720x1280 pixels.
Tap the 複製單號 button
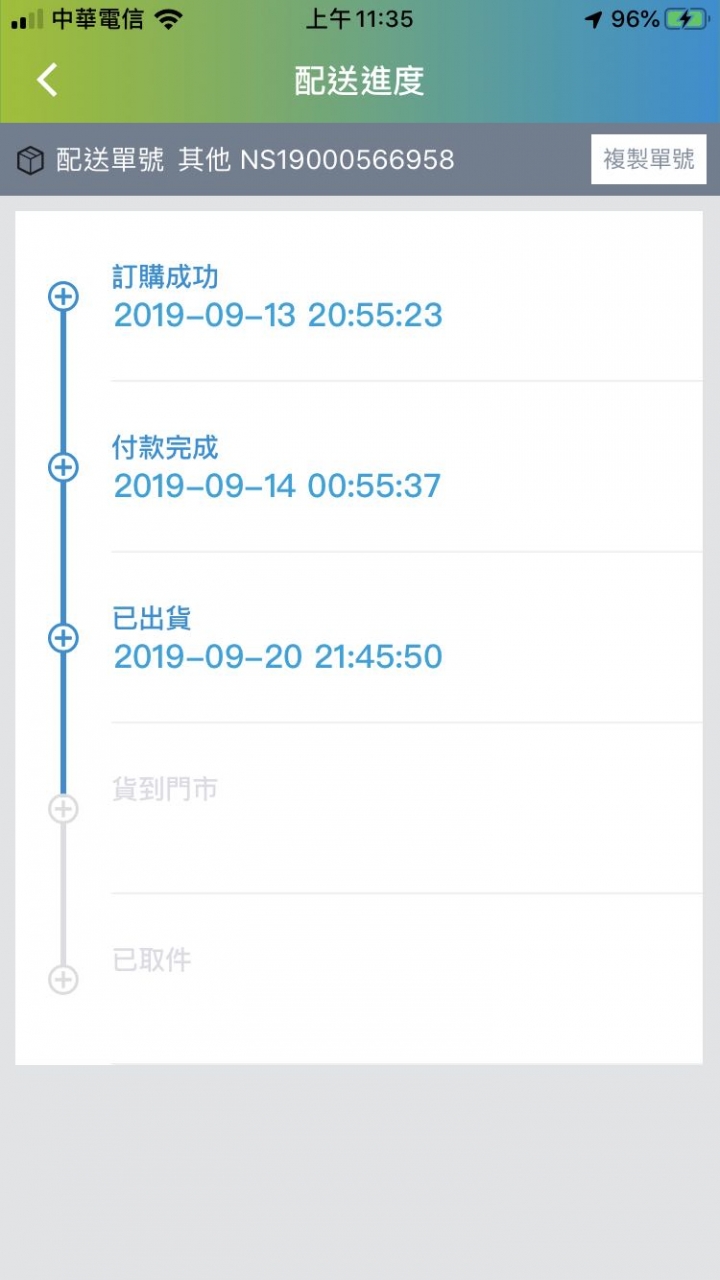click(648, 159)
